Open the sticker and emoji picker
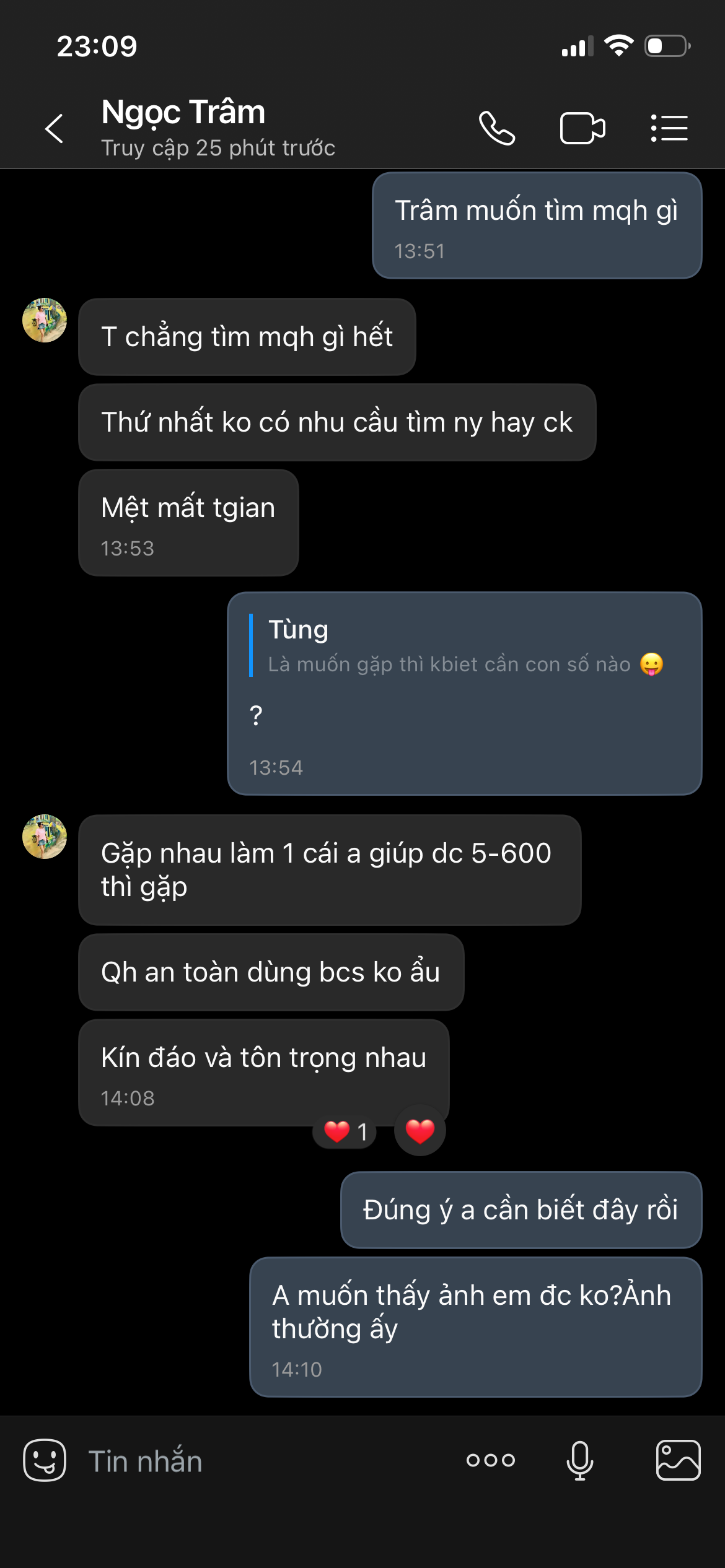725x1568 pixels. [x=45, y=1460]
